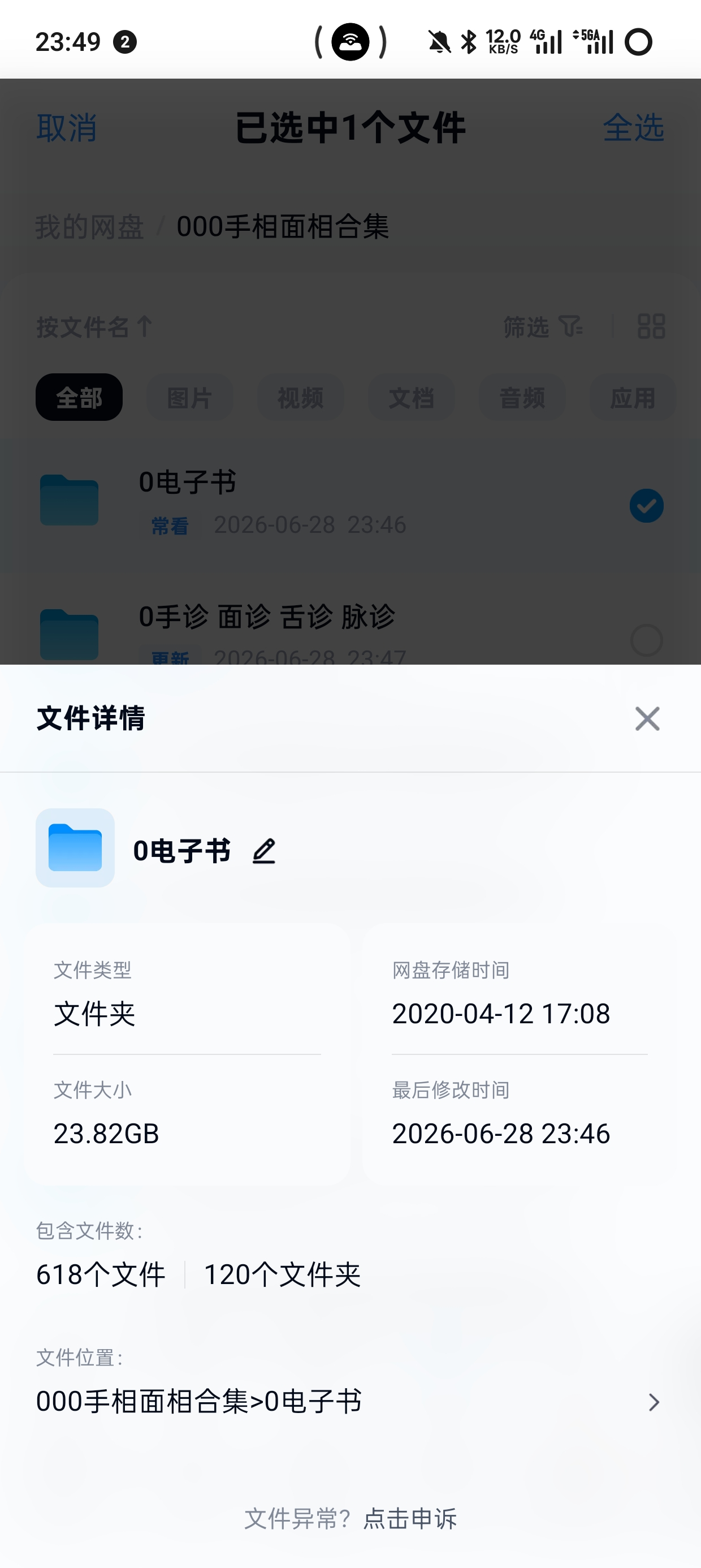Cancel selection with 取消
Viewport: 701px width, 1568px height.
click(x=66, y=128)
